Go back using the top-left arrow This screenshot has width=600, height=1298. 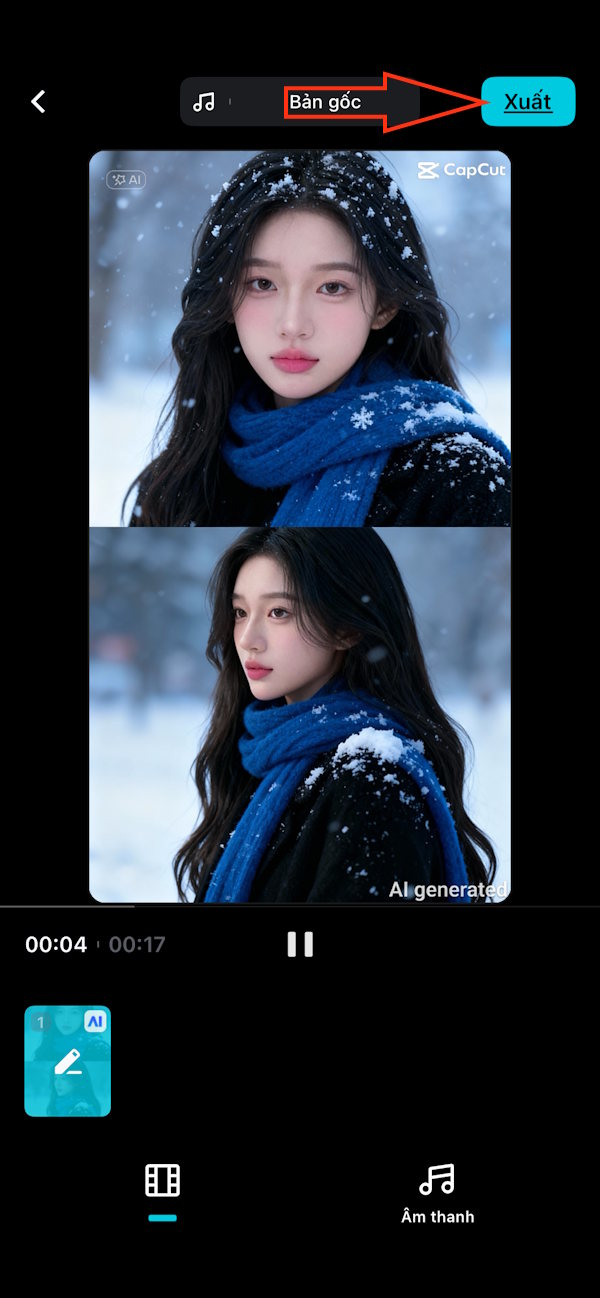click(x=39, y=101)
